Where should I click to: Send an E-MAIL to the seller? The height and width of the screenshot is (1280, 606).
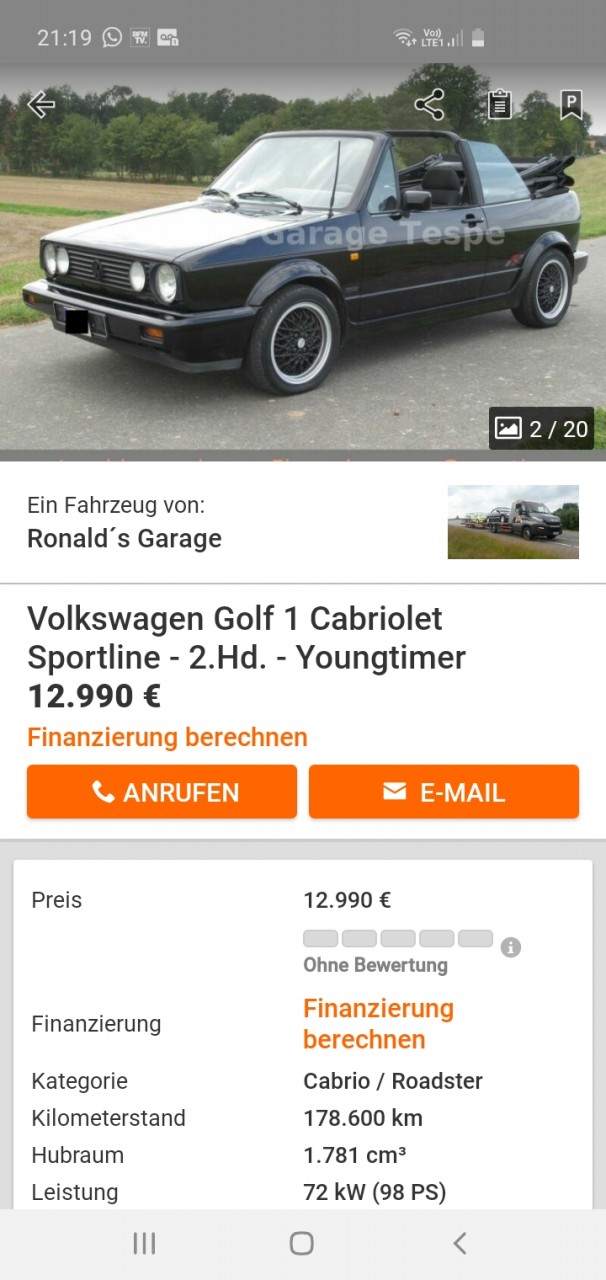coord(444,792)
